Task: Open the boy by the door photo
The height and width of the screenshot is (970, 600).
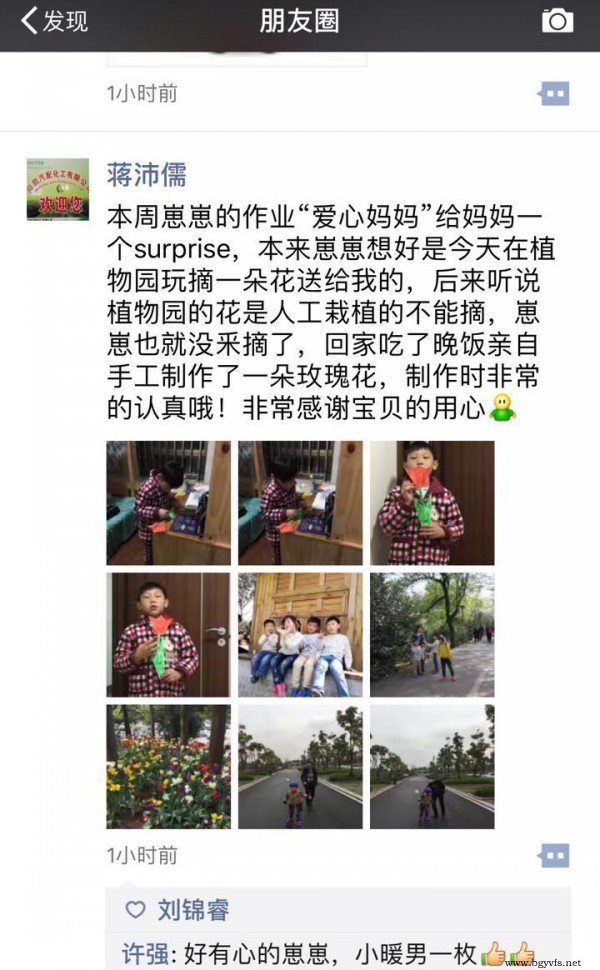Action: (x=169, y=635)
